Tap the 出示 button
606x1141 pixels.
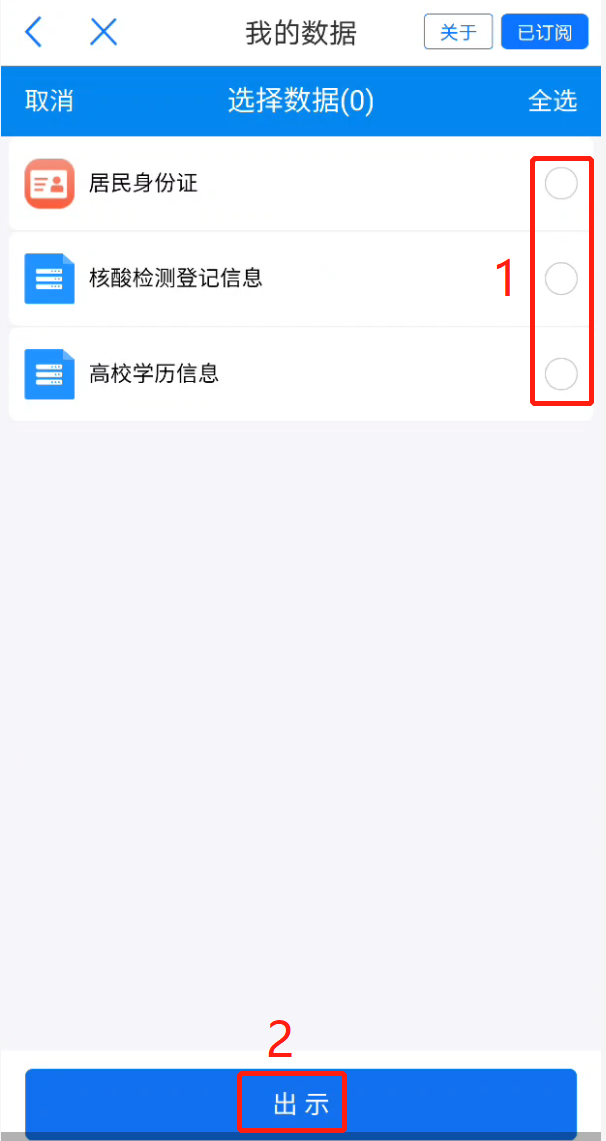pos(301,1104)
